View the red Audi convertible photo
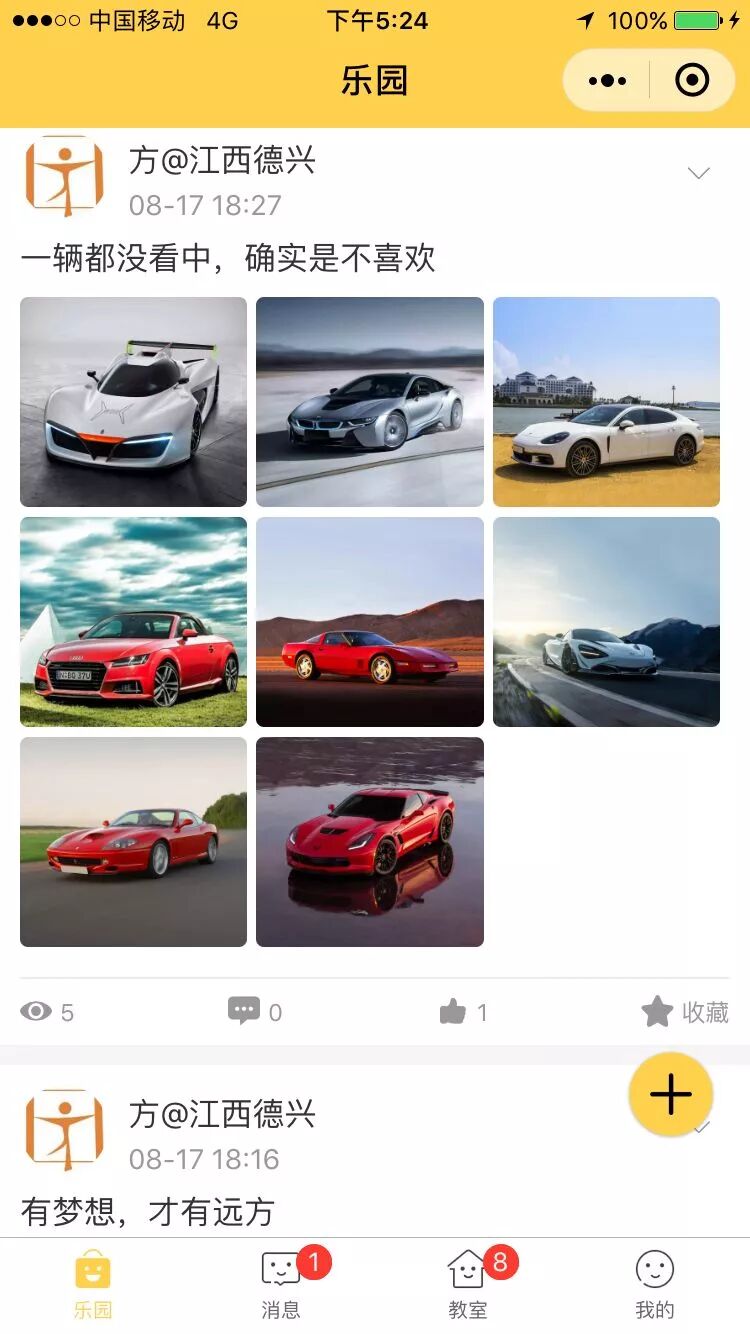The image size is (750, 1334). [x=133, y=622]
